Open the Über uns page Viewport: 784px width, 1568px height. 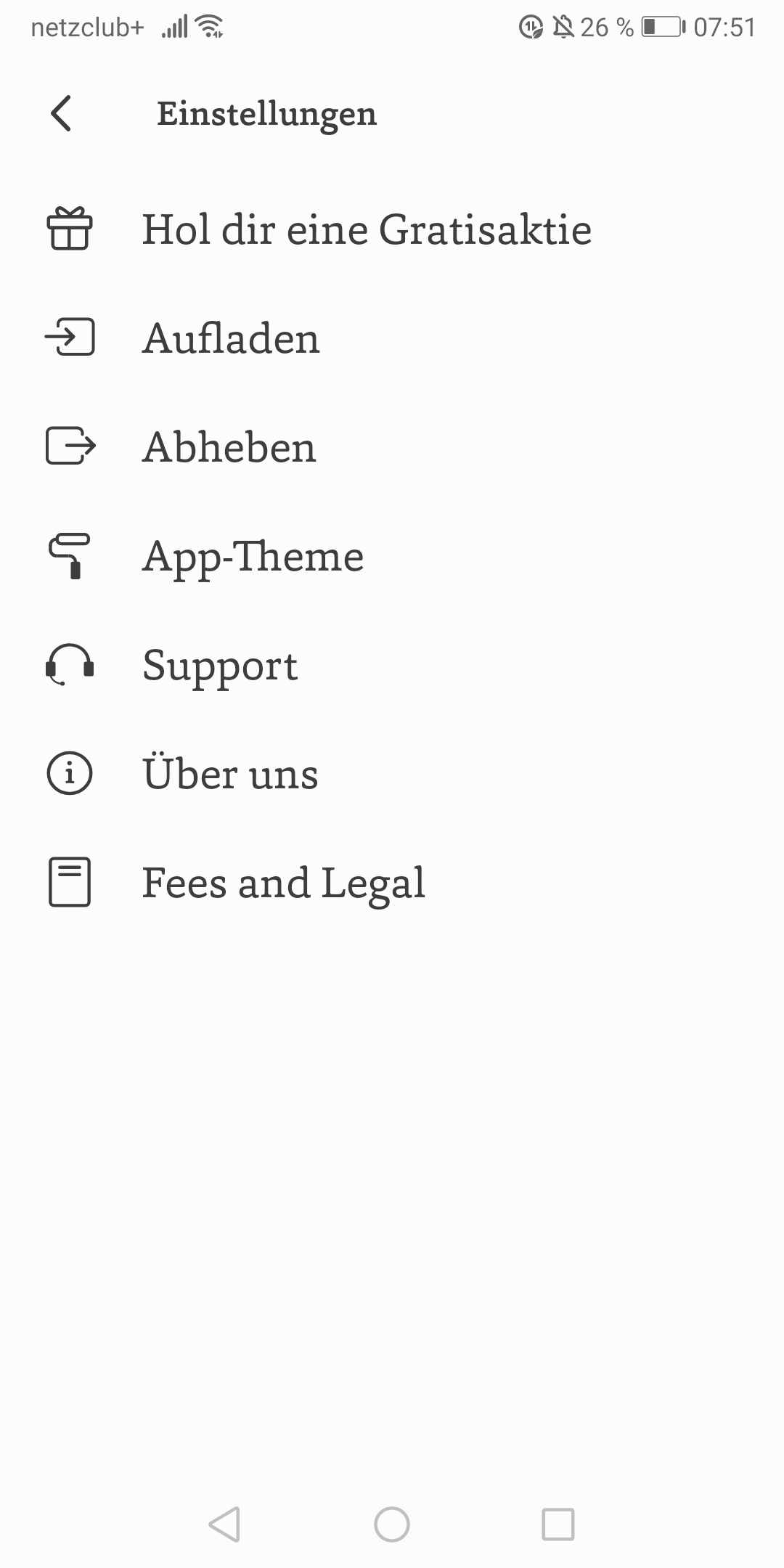coord(392,774)
